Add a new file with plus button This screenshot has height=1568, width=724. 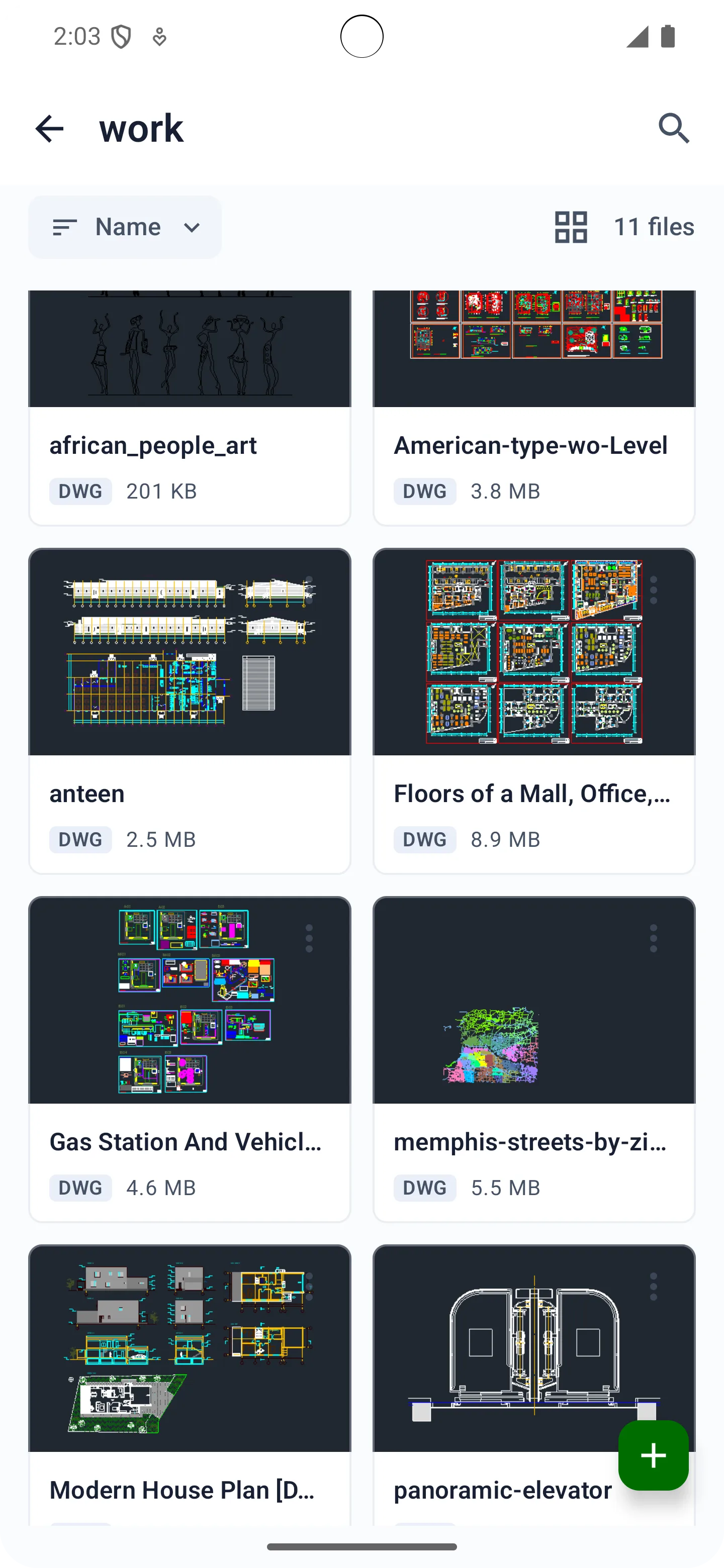pyautogui.click(x=654, y=1455)
